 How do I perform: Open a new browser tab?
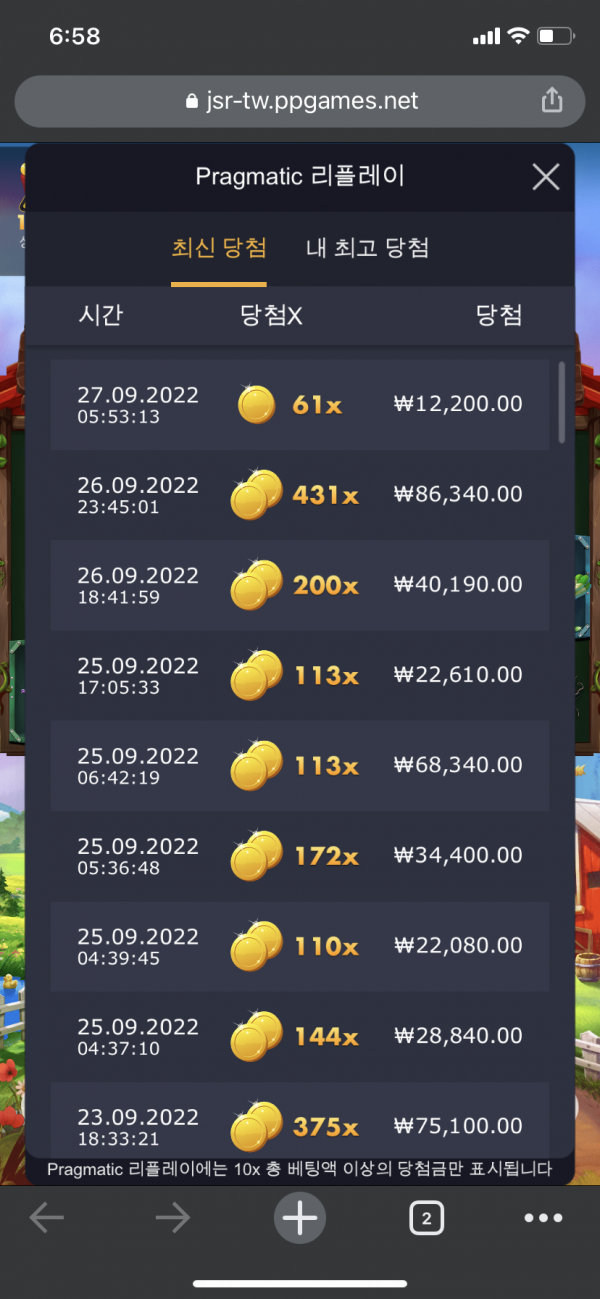point(299,1218)
